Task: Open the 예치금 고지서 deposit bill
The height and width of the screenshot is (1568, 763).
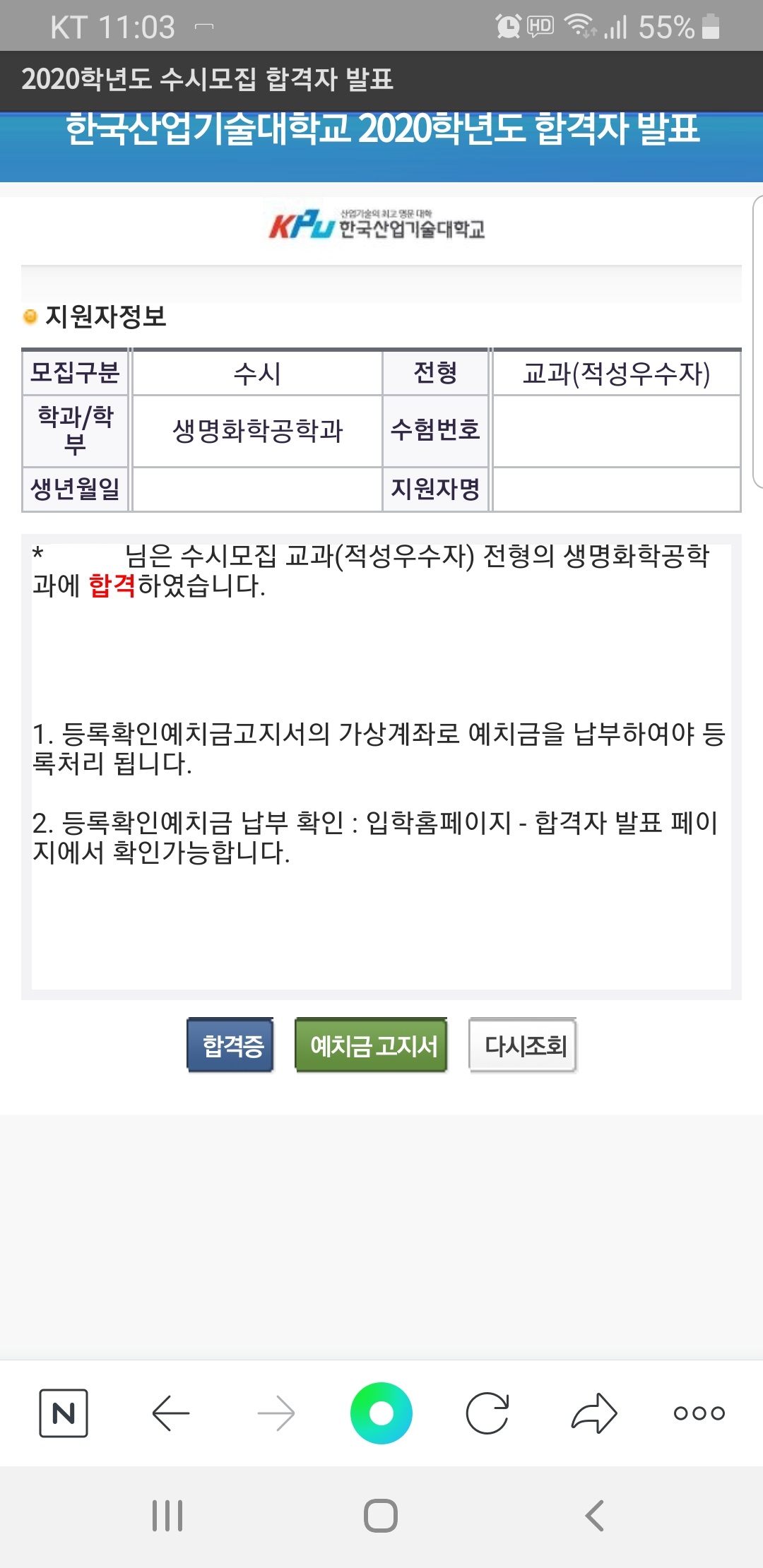Action: pyautogui.click(x=372, y=1045)
